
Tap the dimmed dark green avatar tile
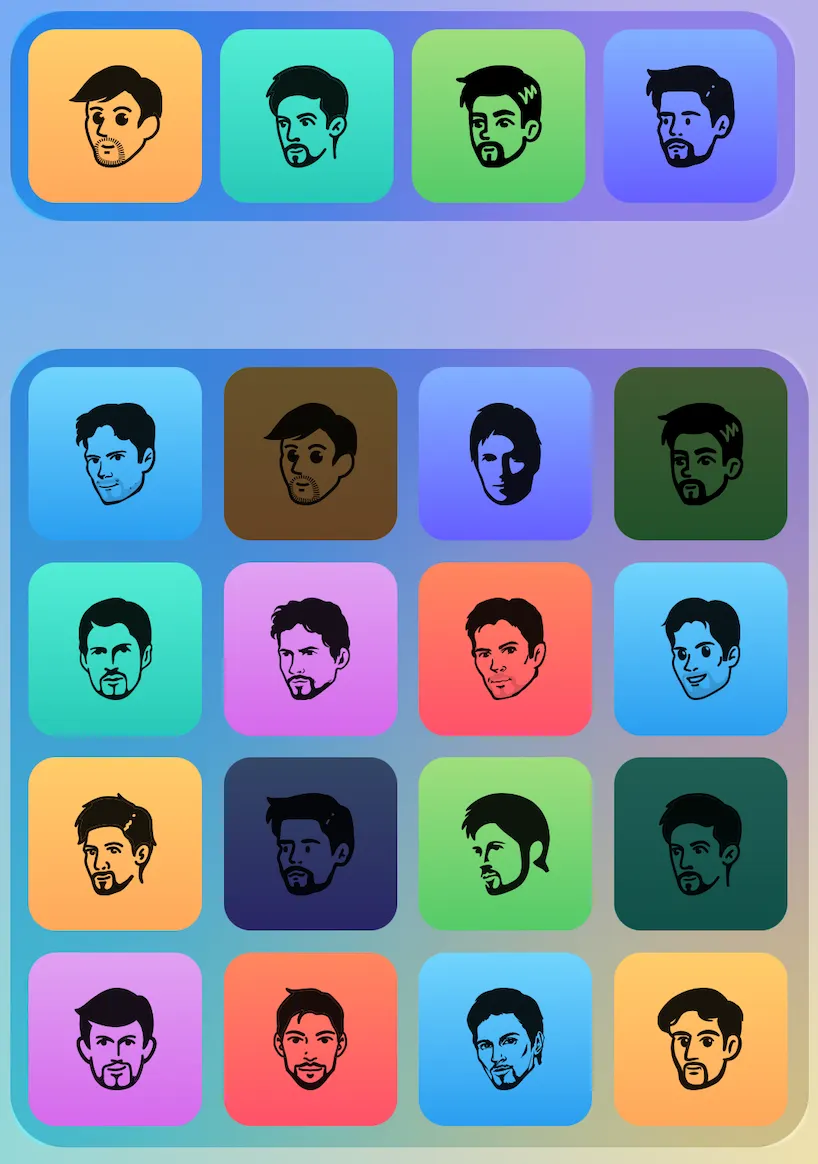click(700, 453)
